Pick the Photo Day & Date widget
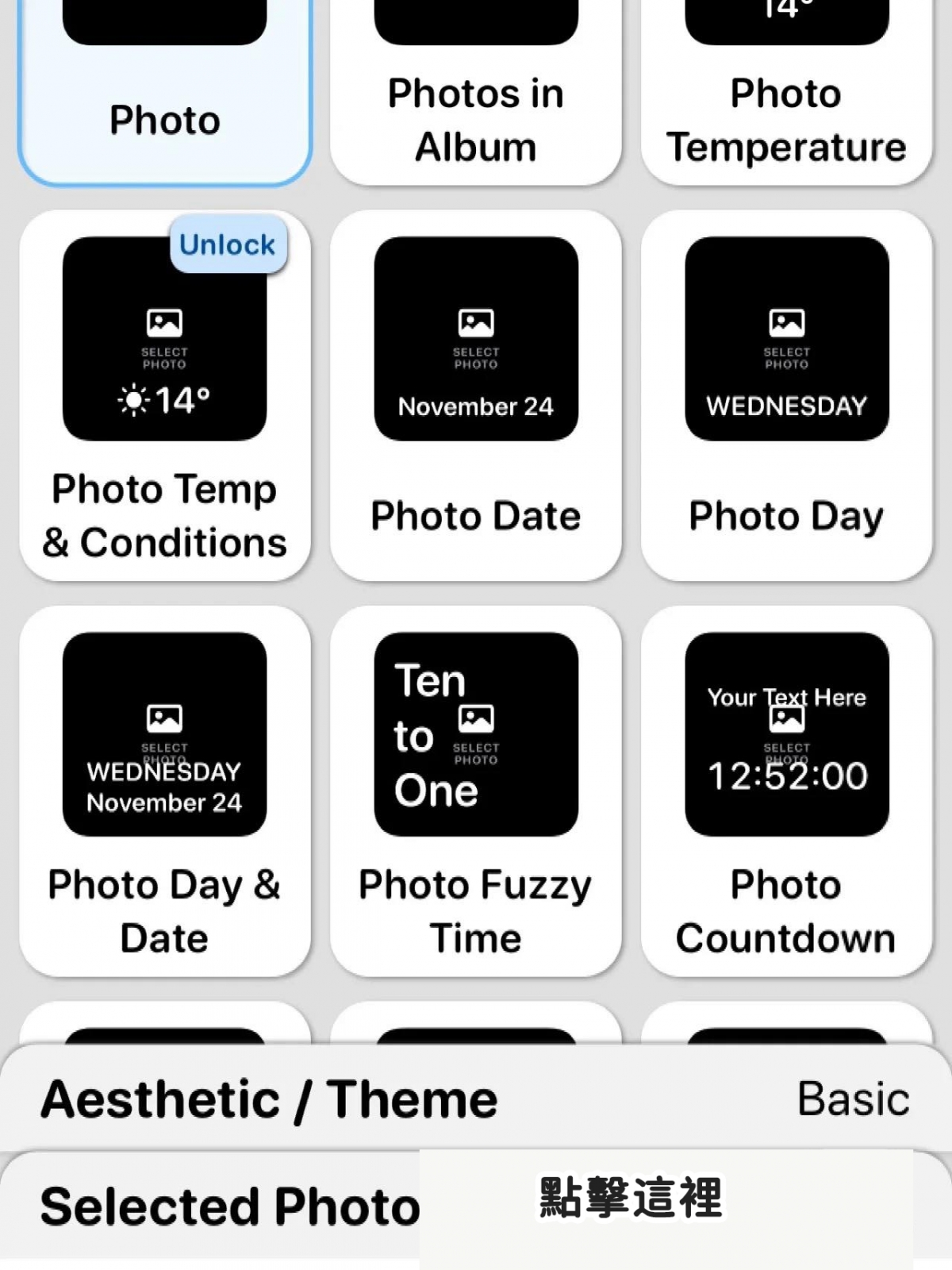Image resolution: width=952 pixels, height=1270 pixels. coord(165,792)
